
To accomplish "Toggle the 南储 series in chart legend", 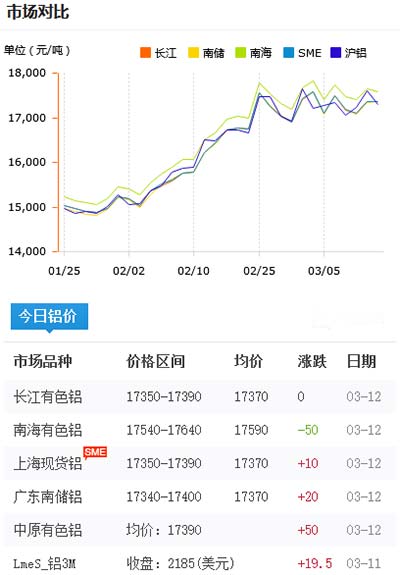I will coord(206,53).
